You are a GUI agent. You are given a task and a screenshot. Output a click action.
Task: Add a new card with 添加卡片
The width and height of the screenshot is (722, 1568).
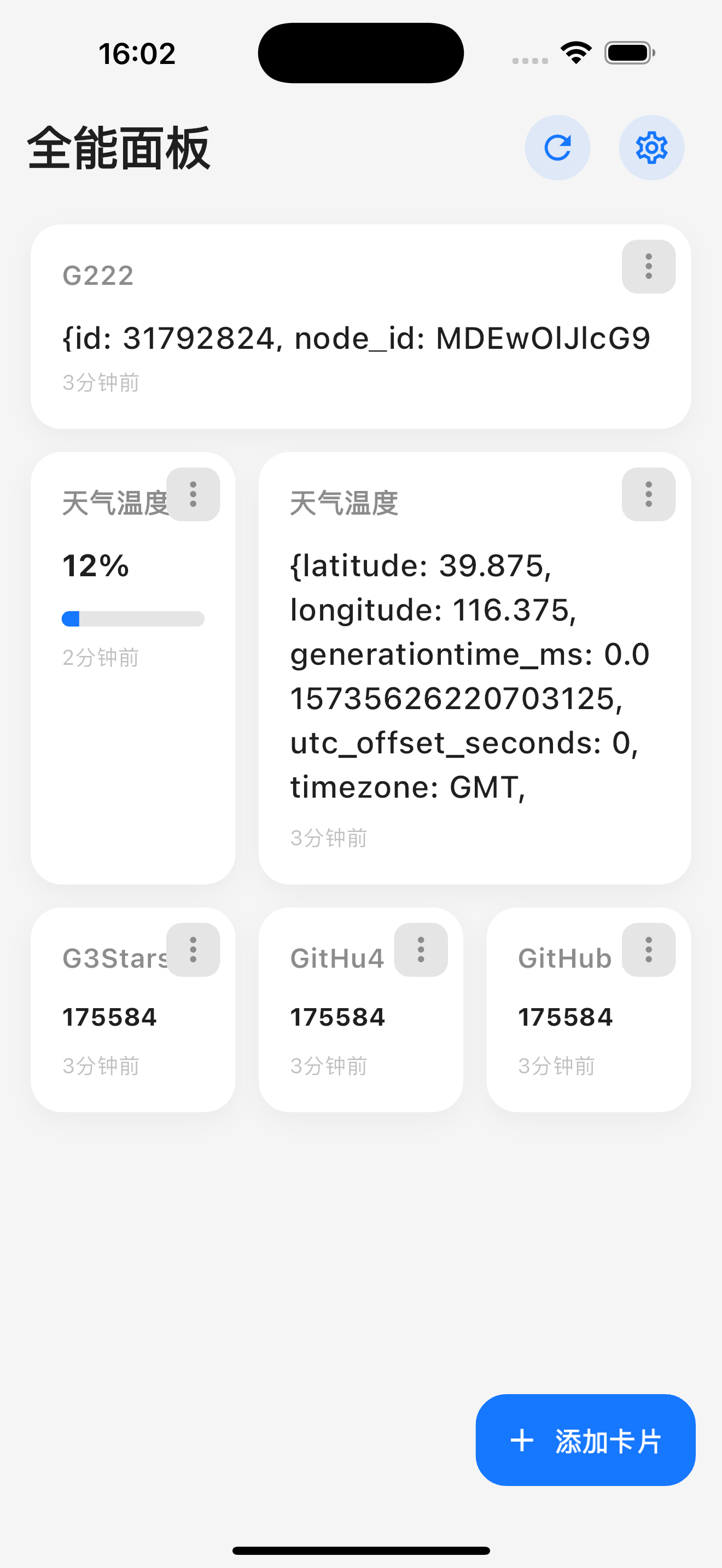585,1440
